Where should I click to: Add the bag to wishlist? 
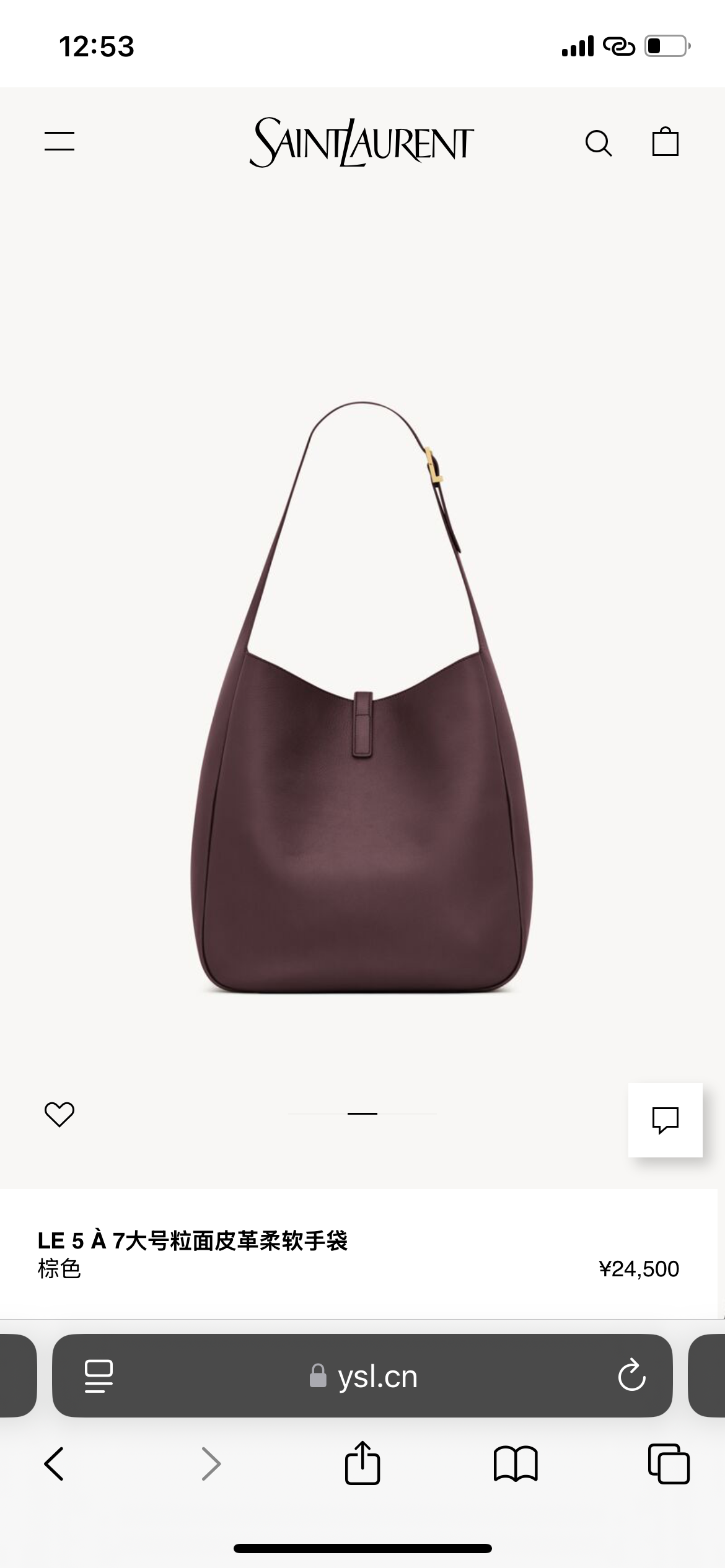(x=59, y=1114)
